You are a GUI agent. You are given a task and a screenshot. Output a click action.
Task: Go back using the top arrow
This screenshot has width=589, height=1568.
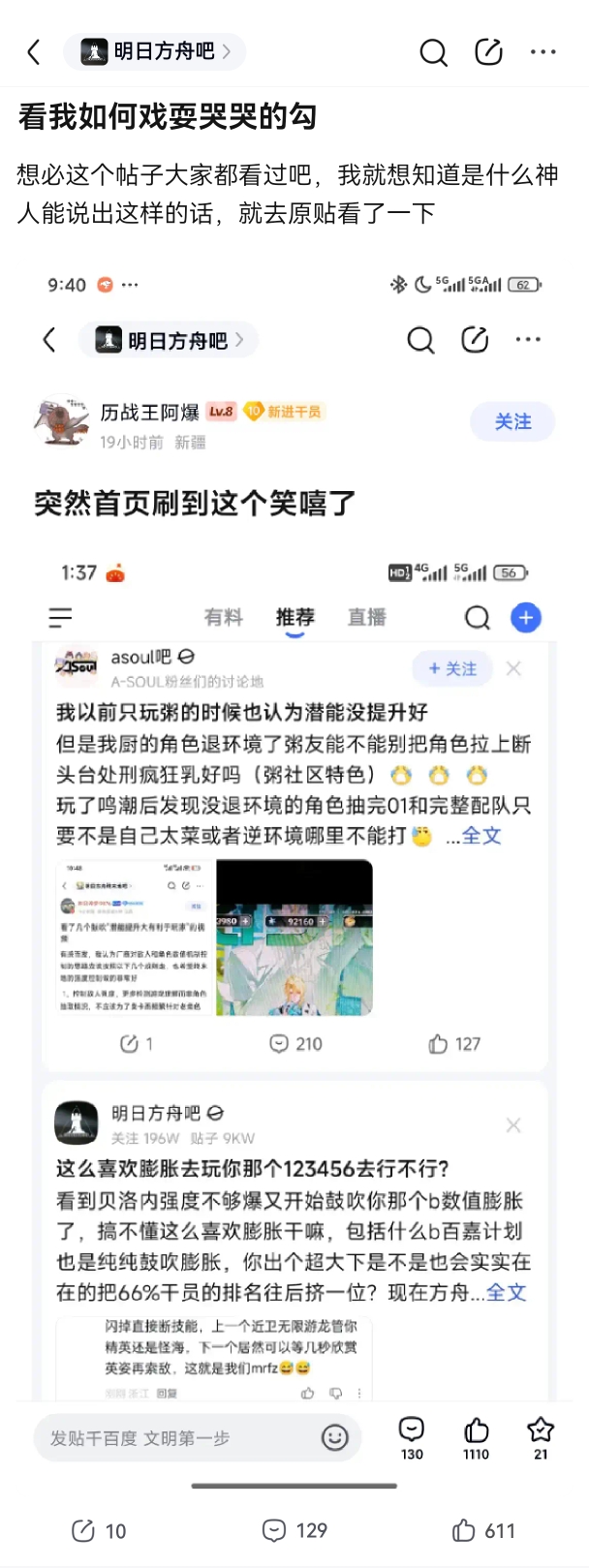click(x=34, y=52)
